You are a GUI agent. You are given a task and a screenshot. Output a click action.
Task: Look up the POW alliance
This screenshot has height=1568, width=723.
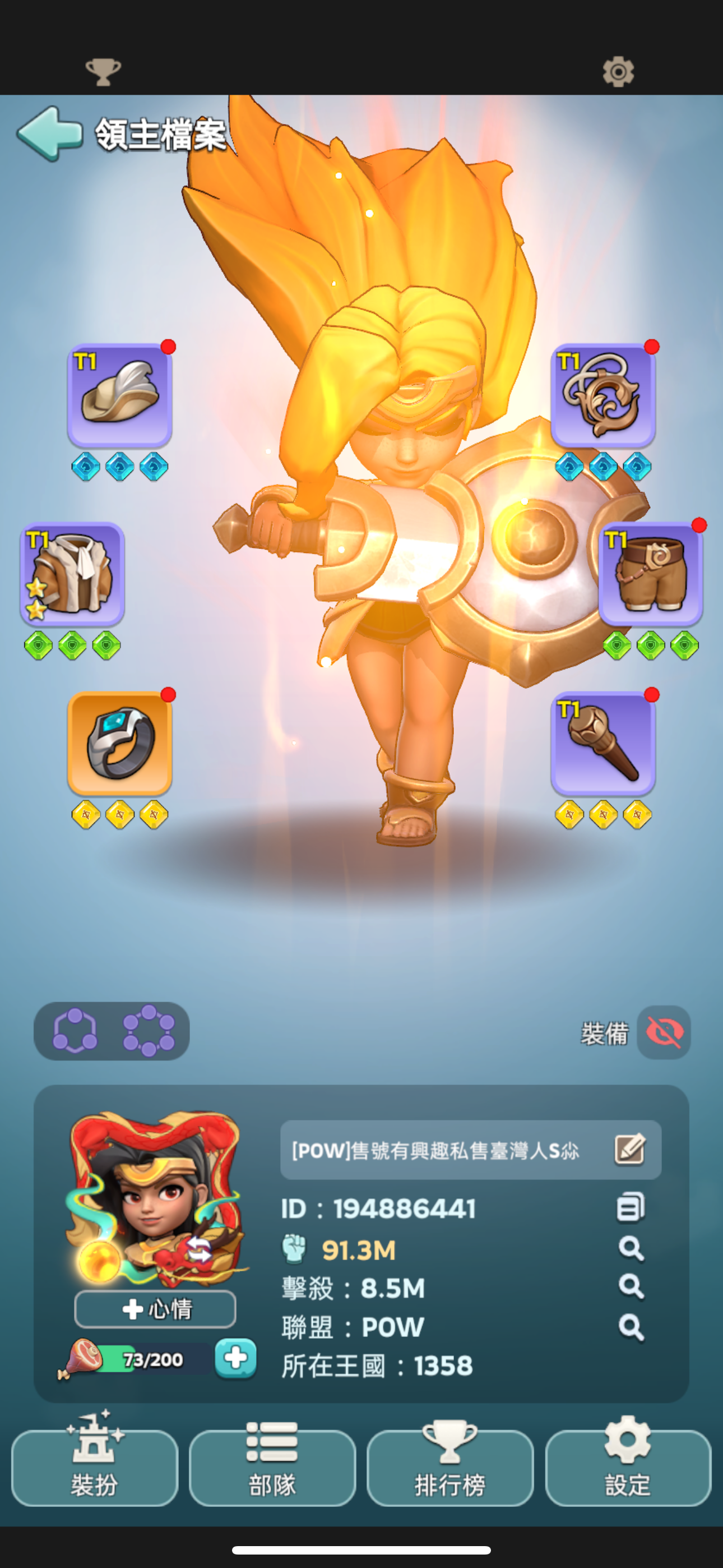pos(631,1327)
